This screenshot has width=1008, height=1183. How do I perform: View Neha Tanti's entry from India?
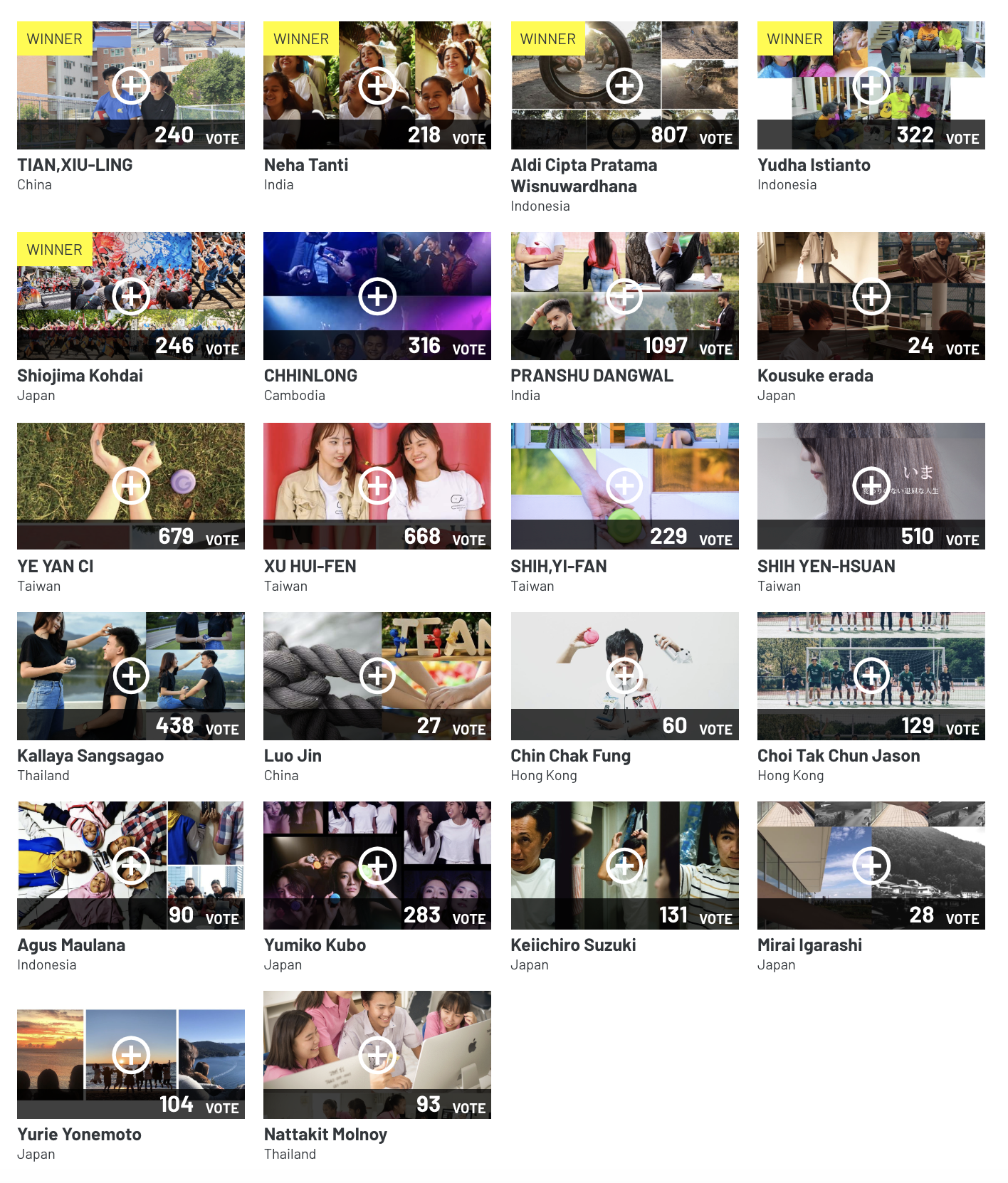click(x=377, y=85)
